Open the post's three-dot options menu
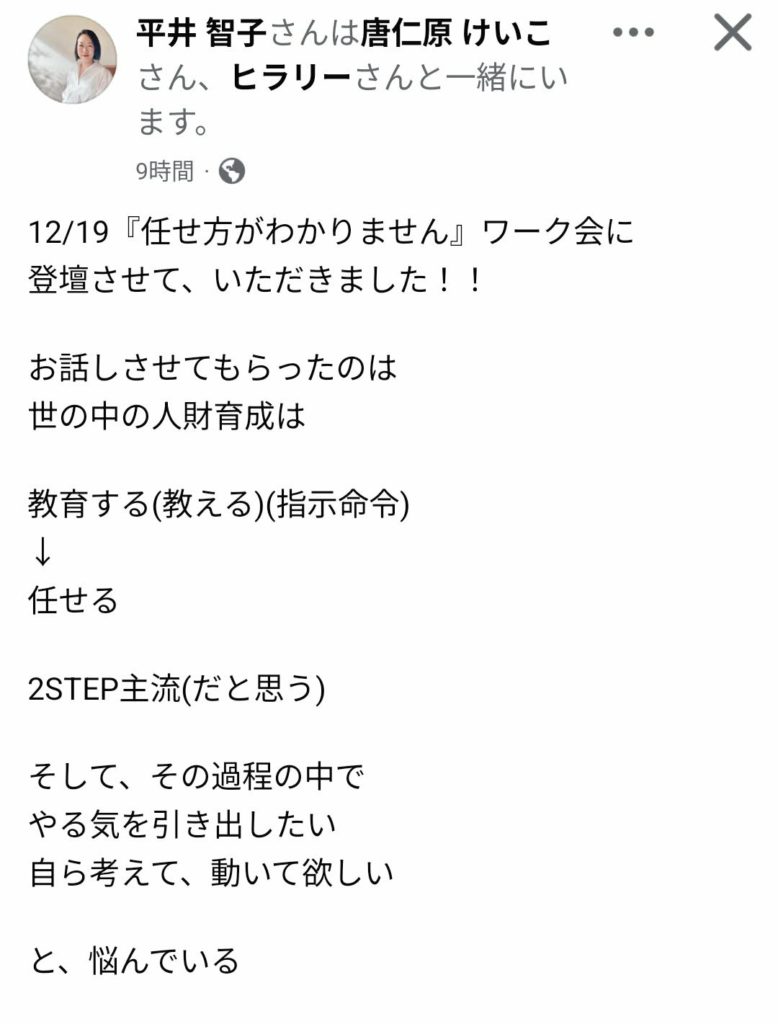 click(633, 33)
